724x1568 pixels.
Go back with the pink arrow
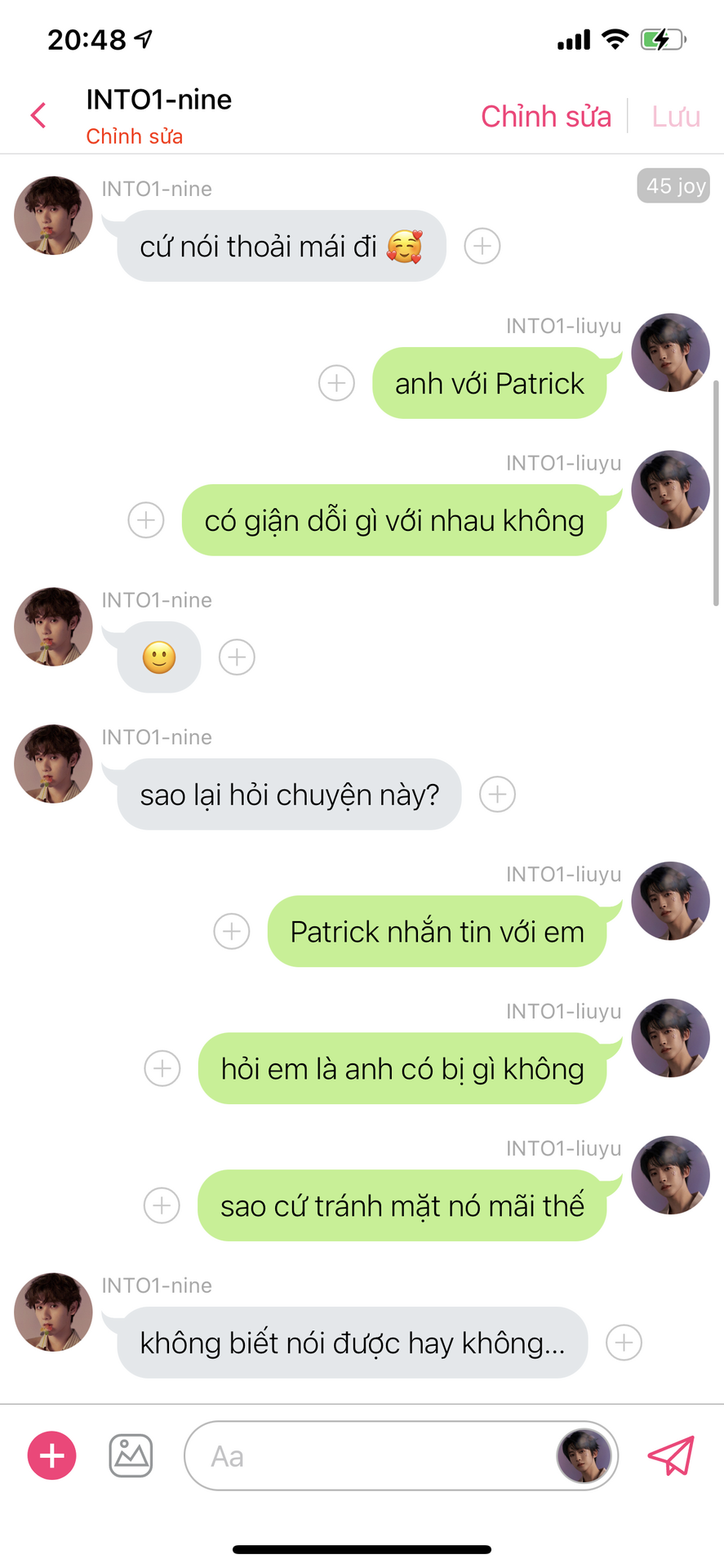click(38, 115)
